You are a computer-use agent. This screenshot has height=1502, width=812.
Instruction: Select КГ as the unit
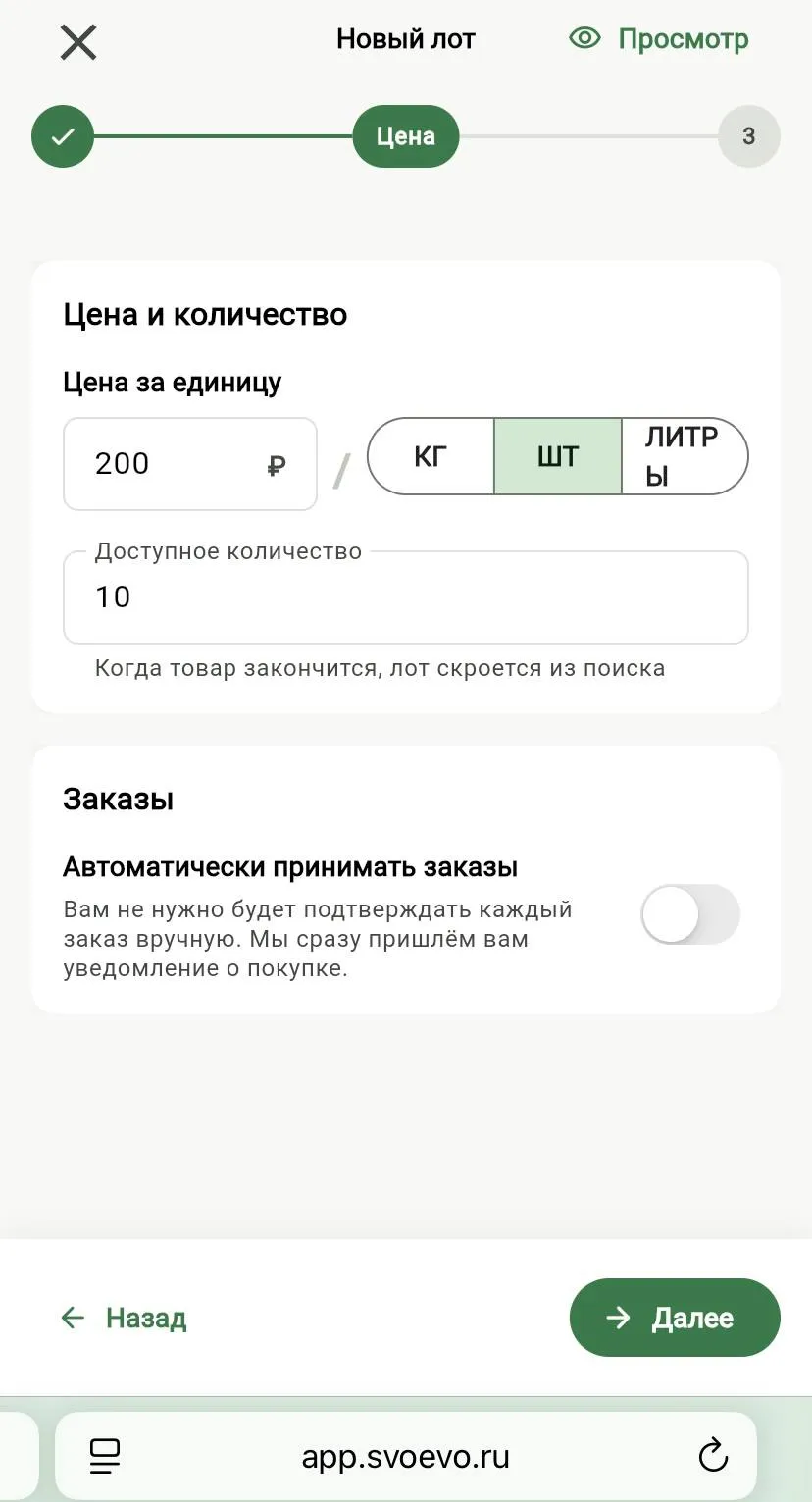tap(431, 456)
